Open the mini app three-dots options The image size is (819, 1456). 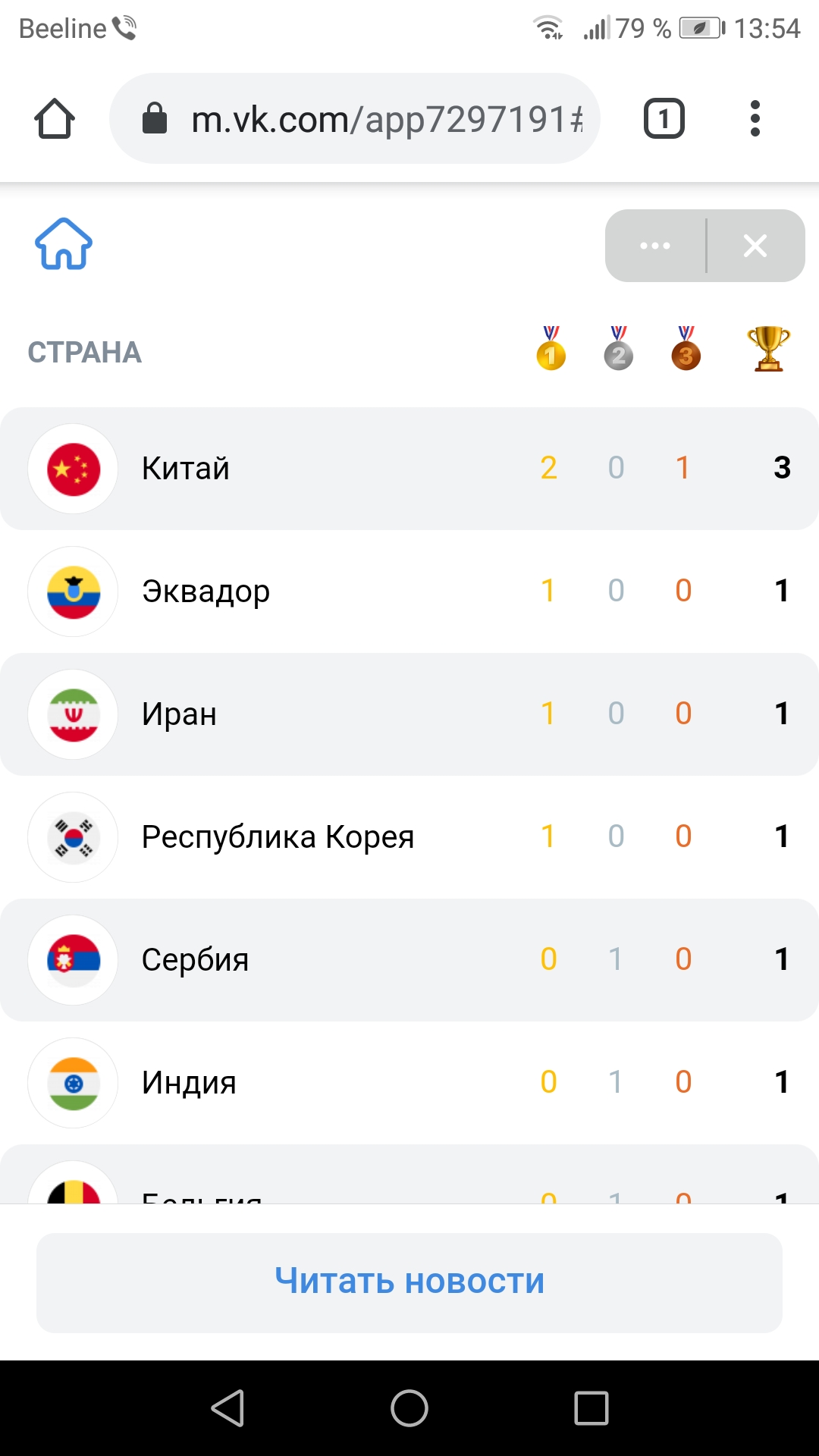coord(655,246)
